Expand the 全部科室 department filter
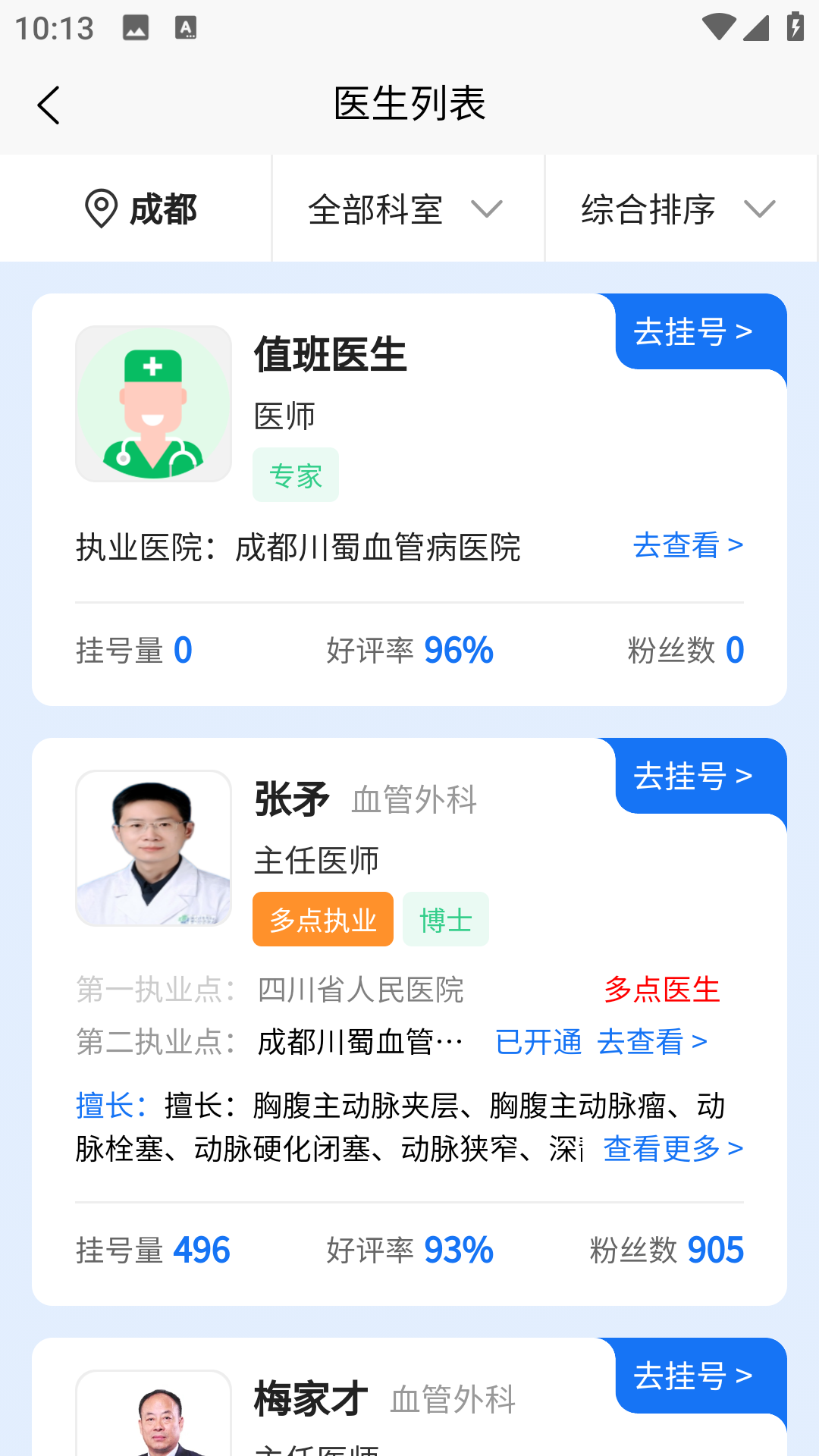819x1456 pixels. pyautogui.click(x=406, y=209)
